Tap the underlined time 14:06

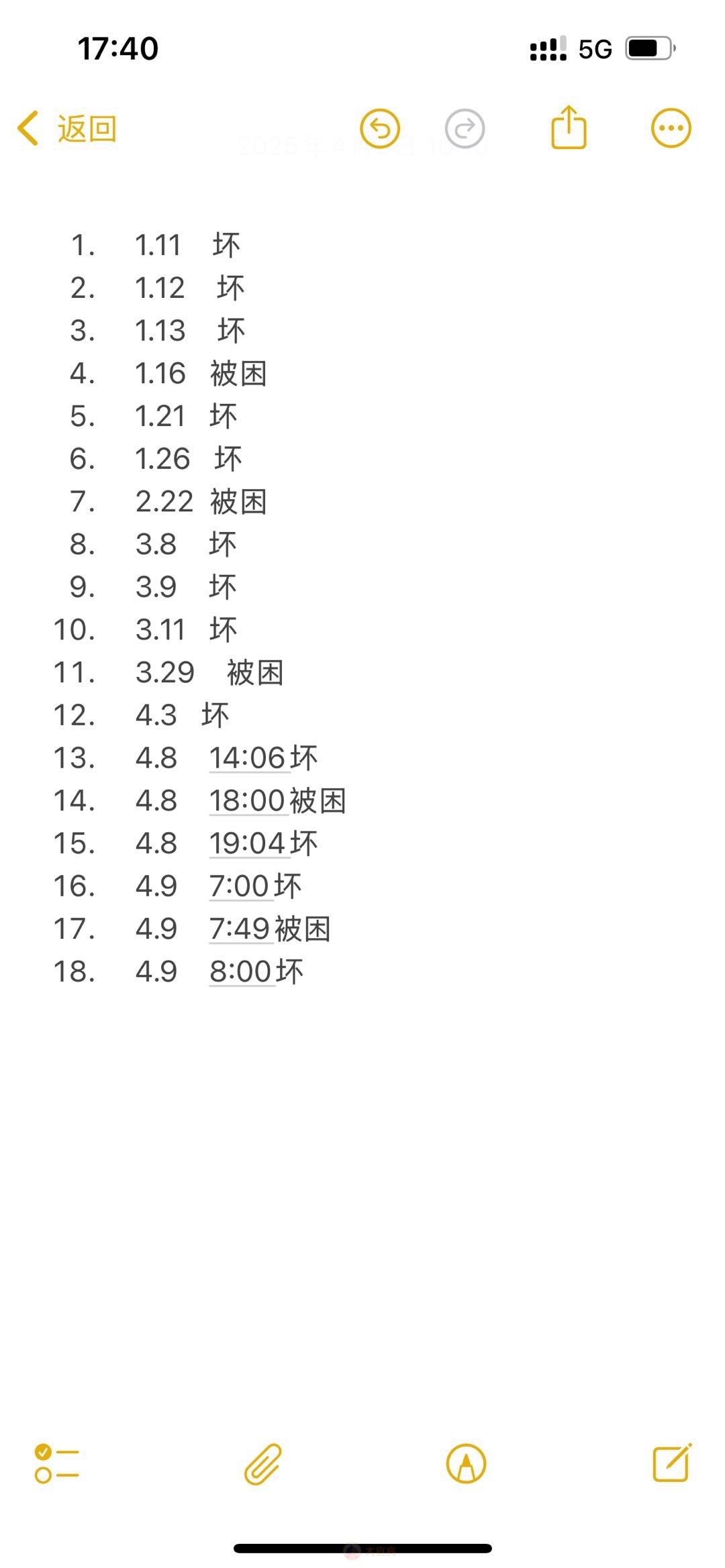248,758
